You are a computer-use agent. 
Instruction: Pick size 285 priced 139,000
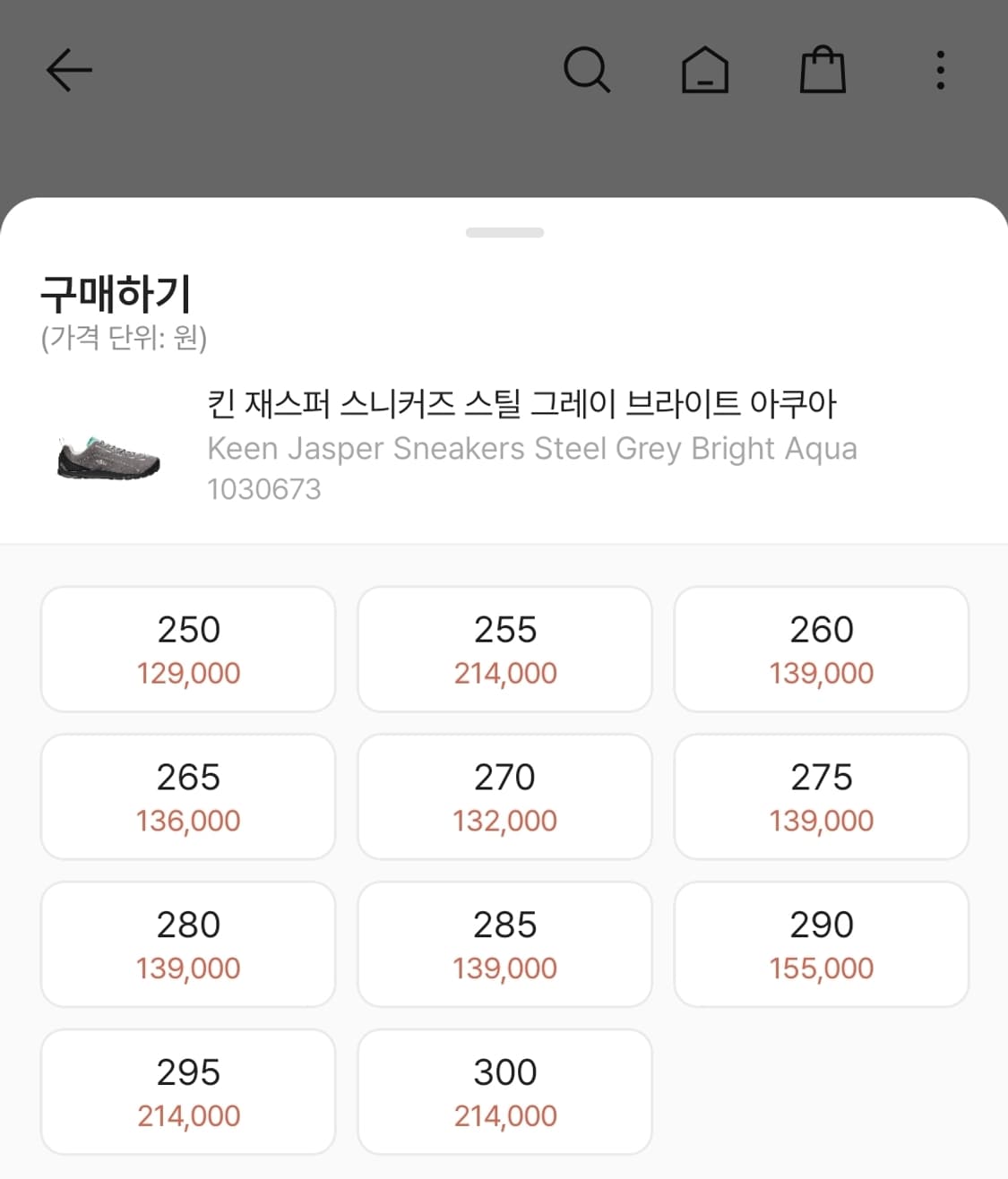click(x=504, y=943)
